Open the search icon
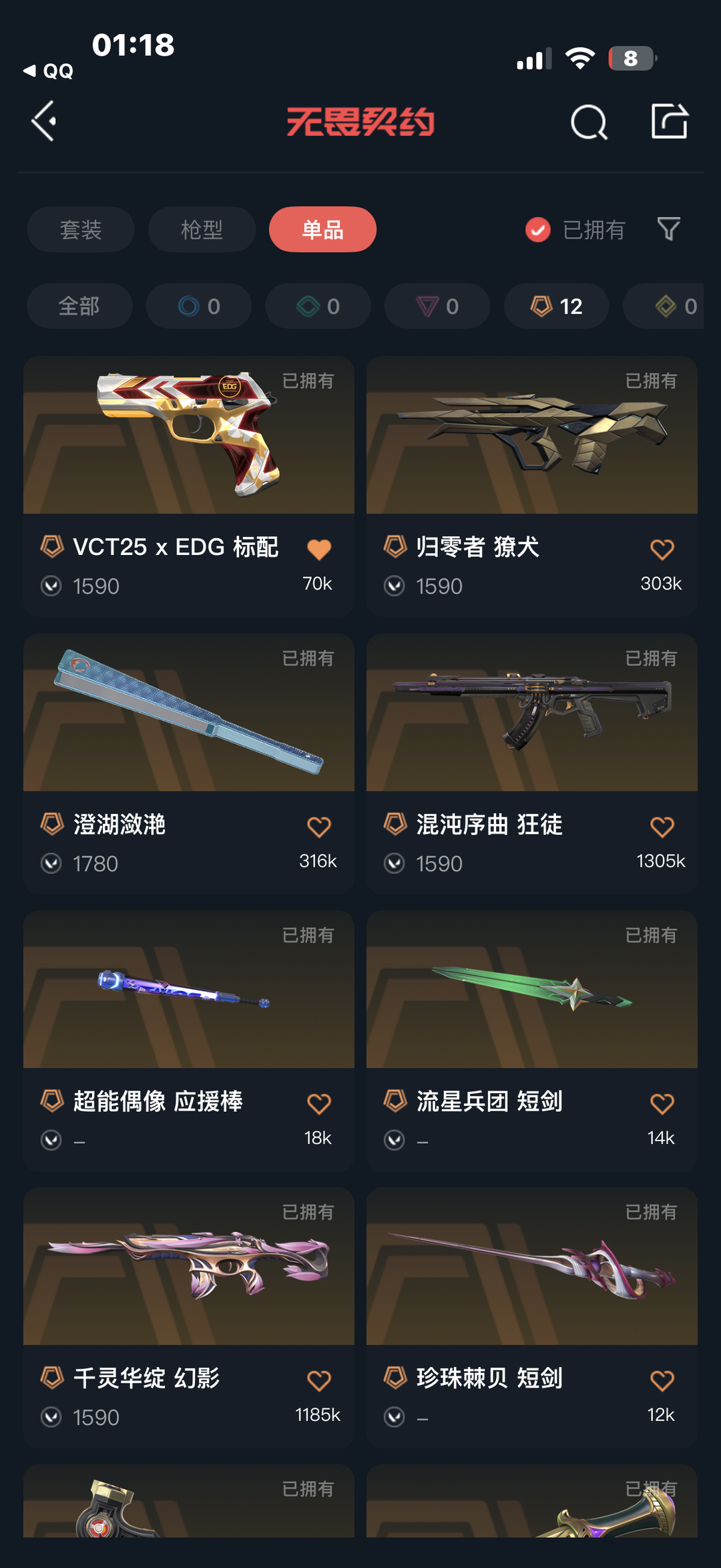This screenshot has width=721, height=1568. click(589, 122)
